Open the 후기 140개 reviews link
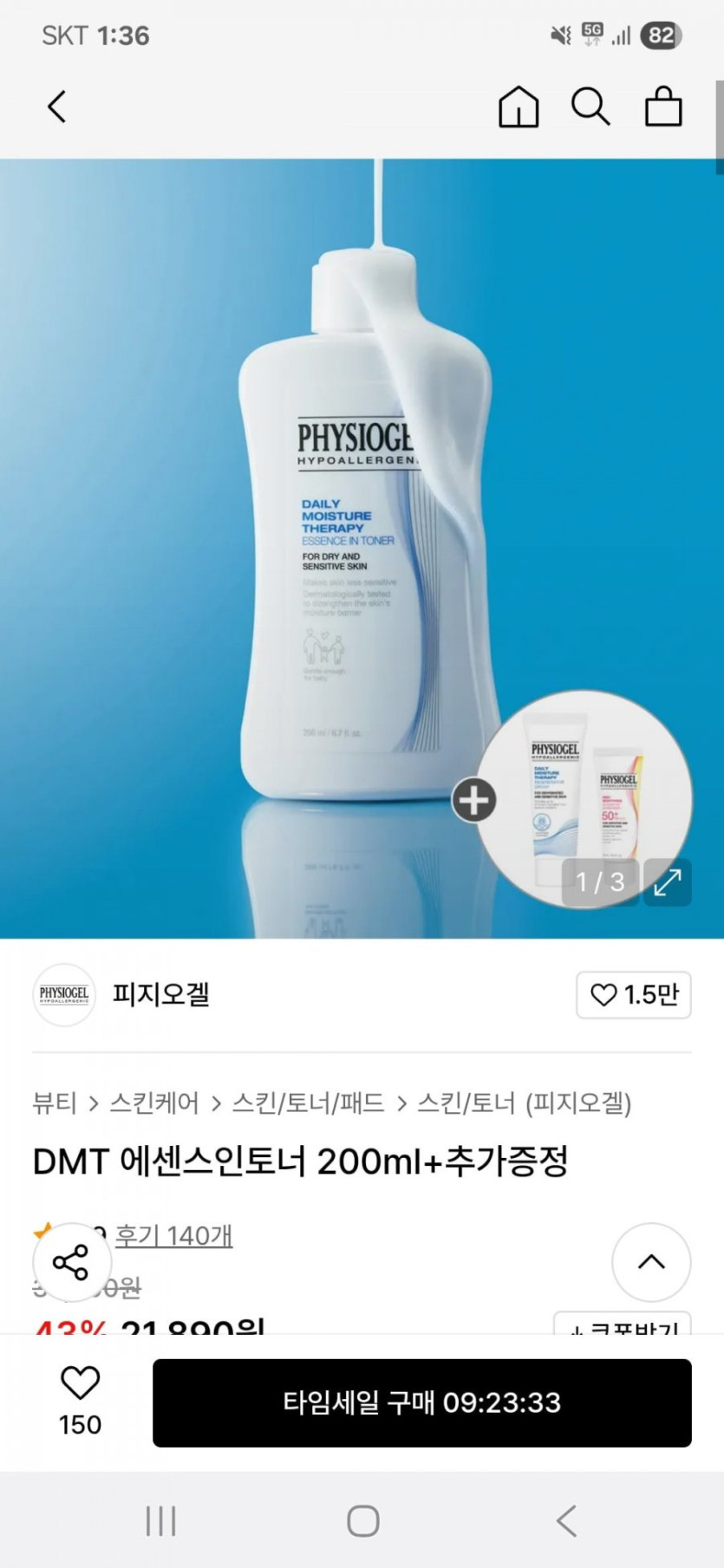724x1568 pixels. [173, 1235]
